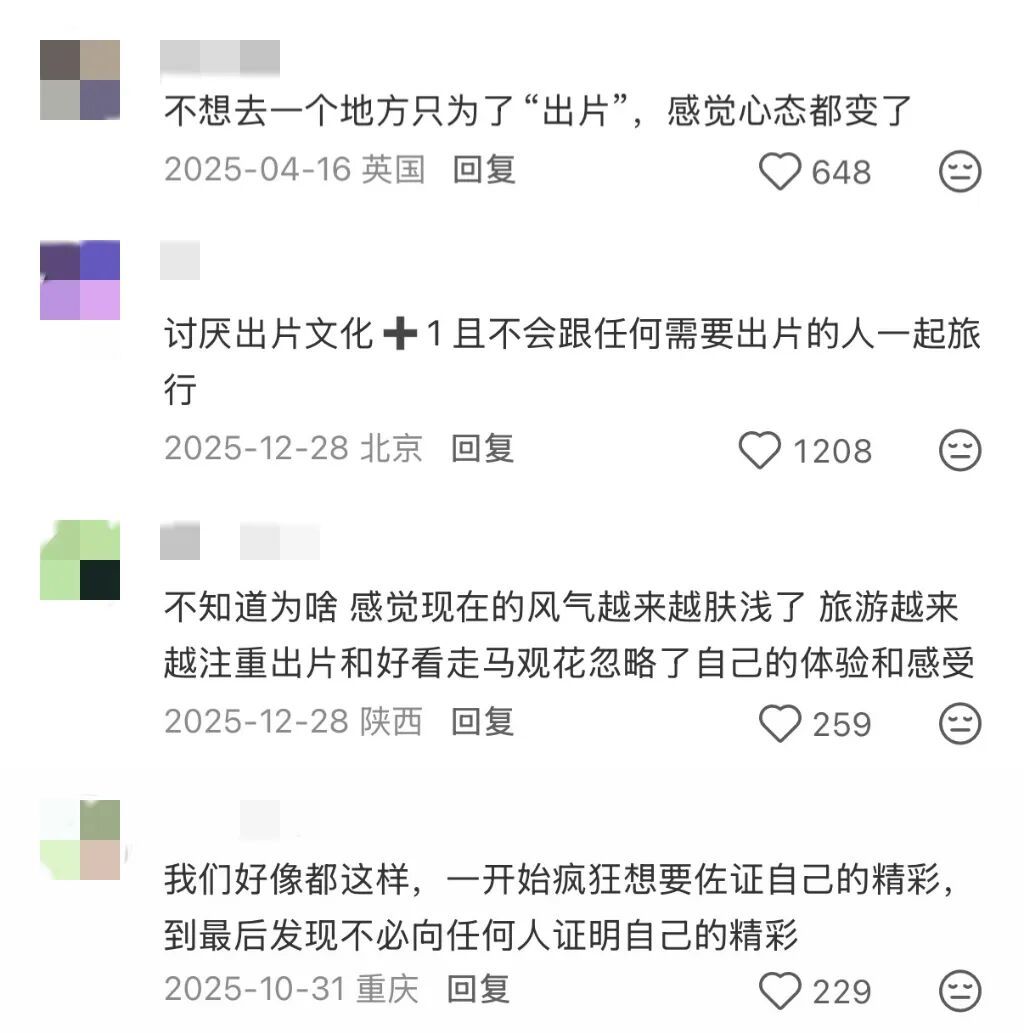The height and width of the screenshot is (1033, 1024).
Task: Dislike the comment from 英国
Action: click(960, 172)
